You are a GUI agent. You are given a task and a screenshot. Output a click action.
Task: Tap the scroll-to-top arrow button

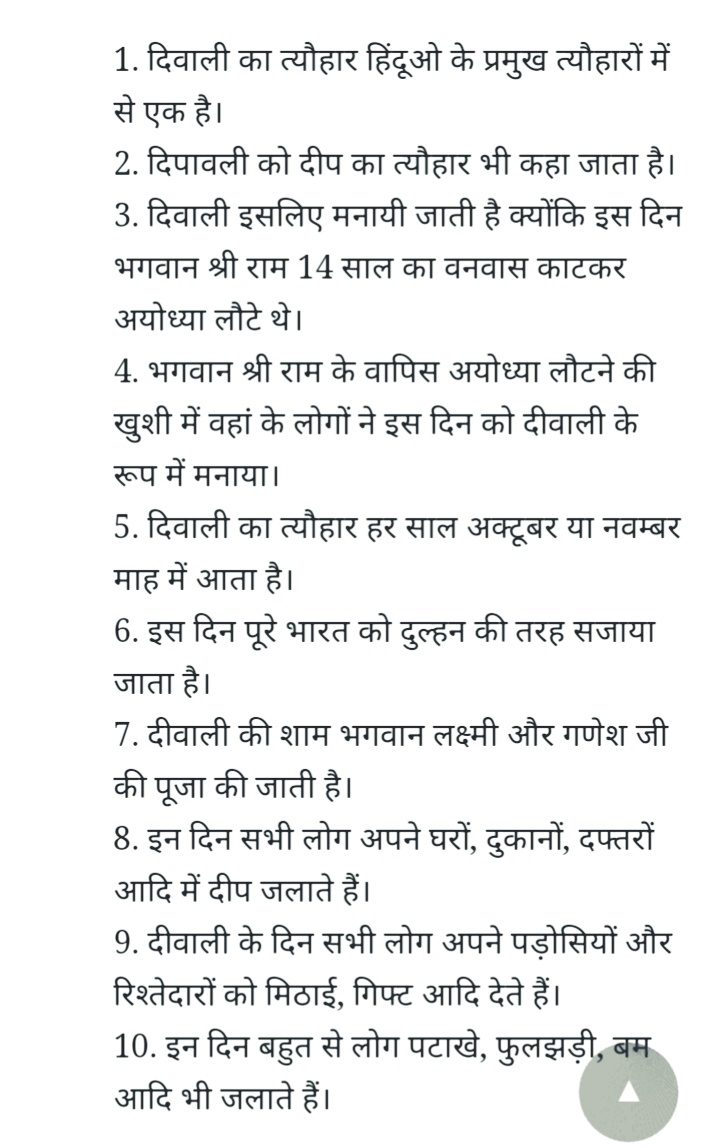(628, 1092)
